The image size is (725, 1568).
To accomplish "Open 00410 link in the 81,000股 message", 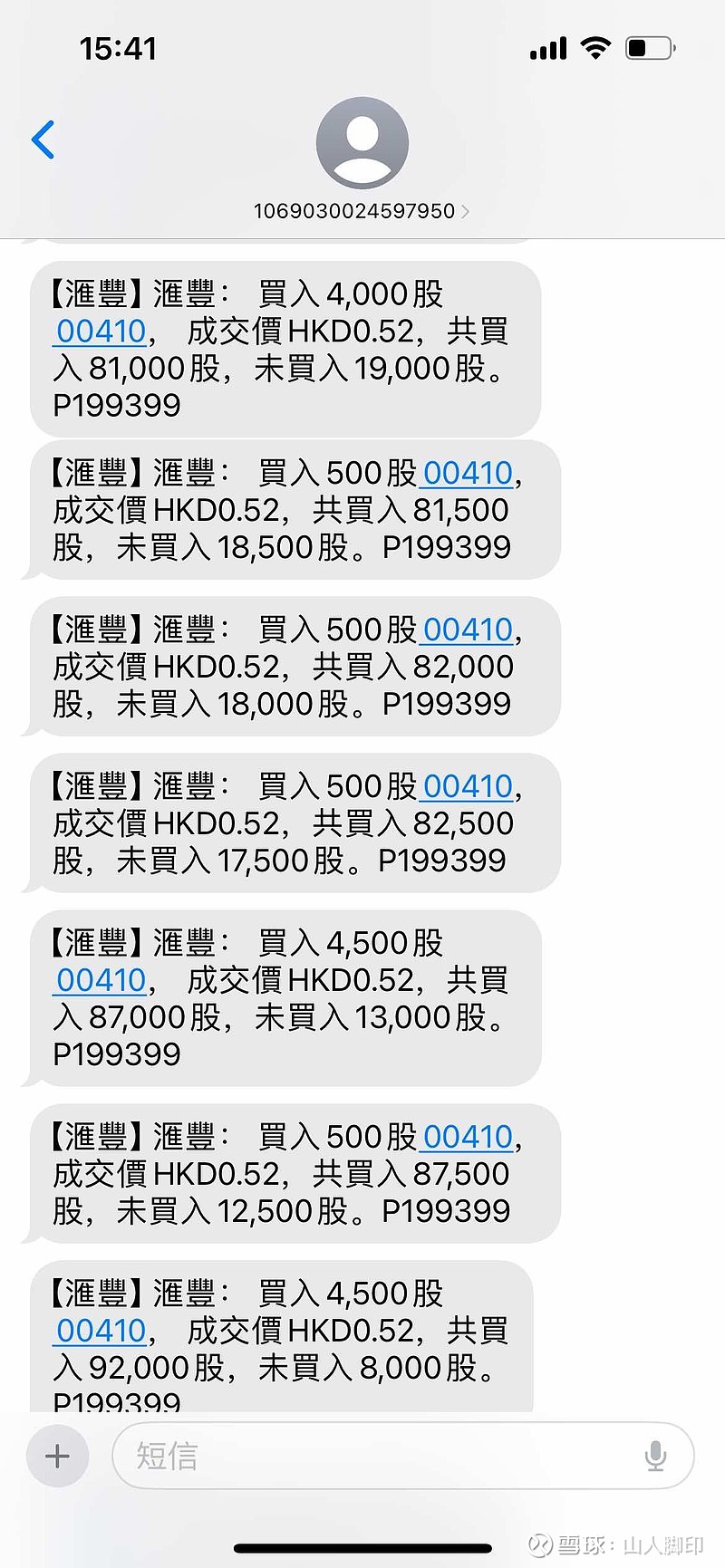I will [101, 332].
